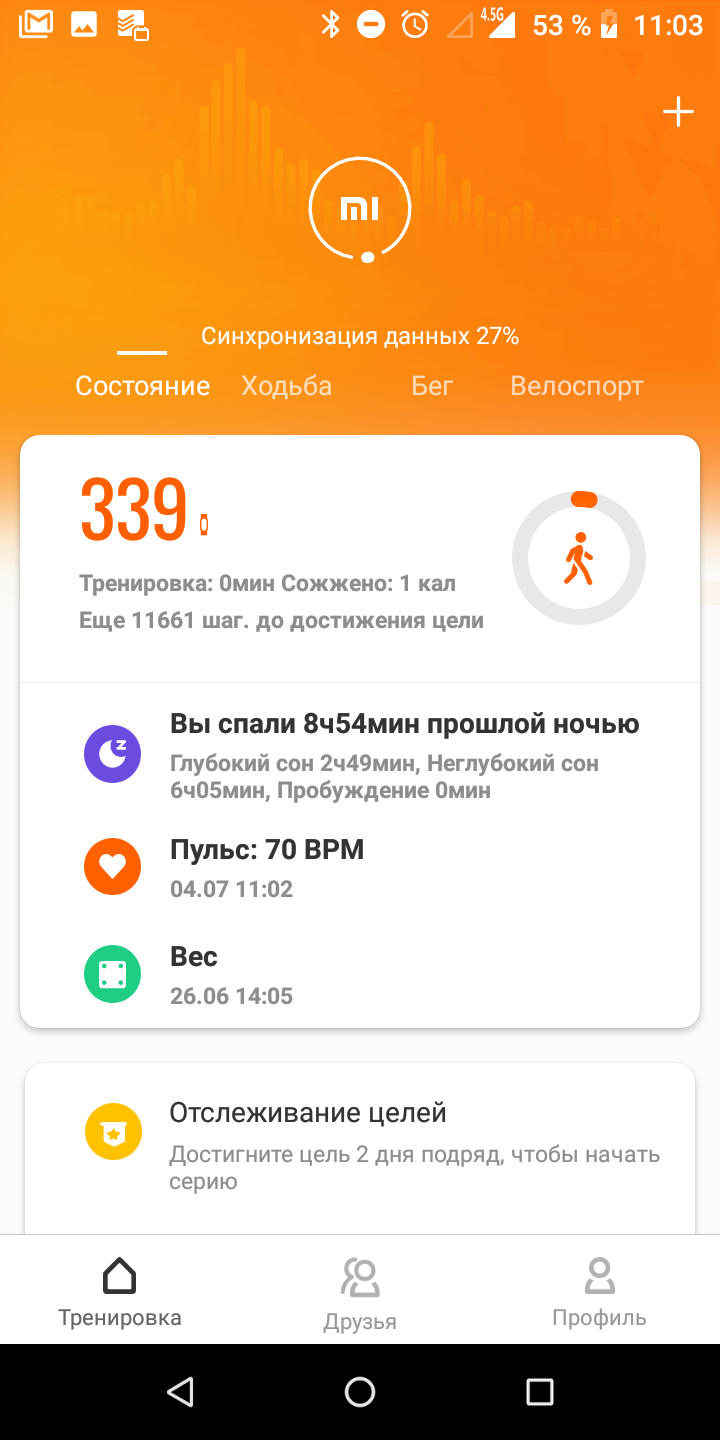Switch to the Бег tab
The width and height of the screenshot is (720, 1440).
coord(432,386)
